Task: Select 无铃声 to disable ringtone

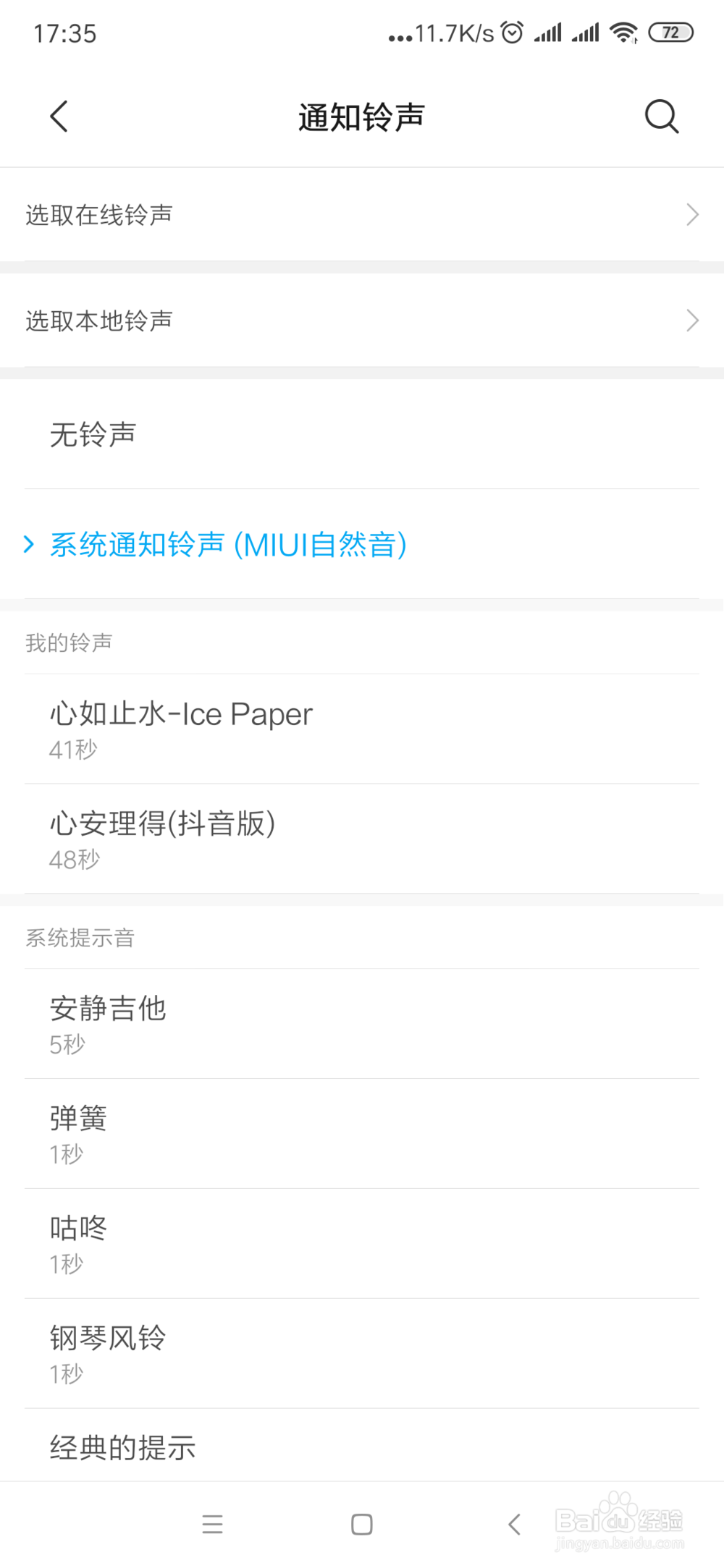Action: 95,434
